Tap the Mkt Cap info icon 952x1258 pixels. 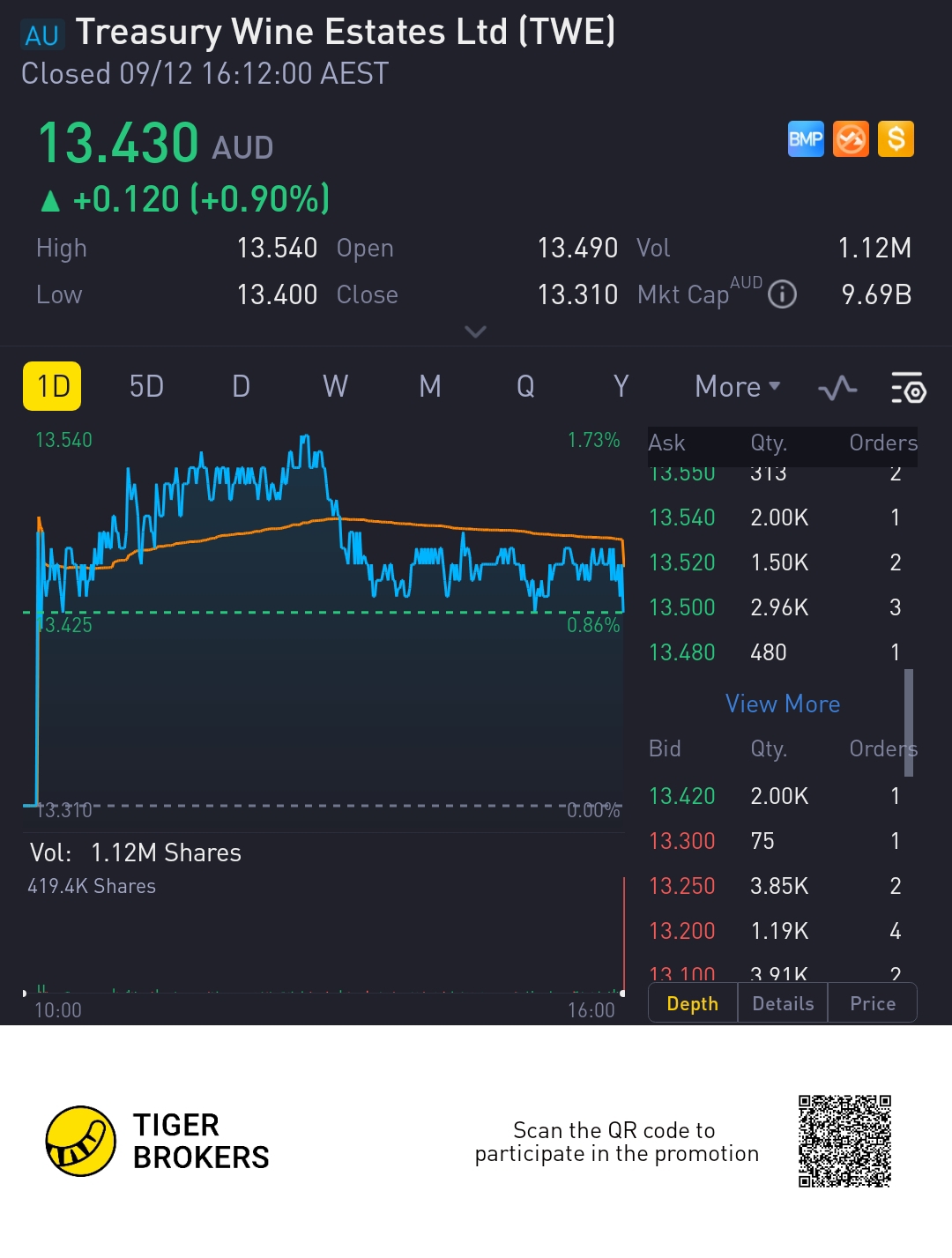point(782,294)
